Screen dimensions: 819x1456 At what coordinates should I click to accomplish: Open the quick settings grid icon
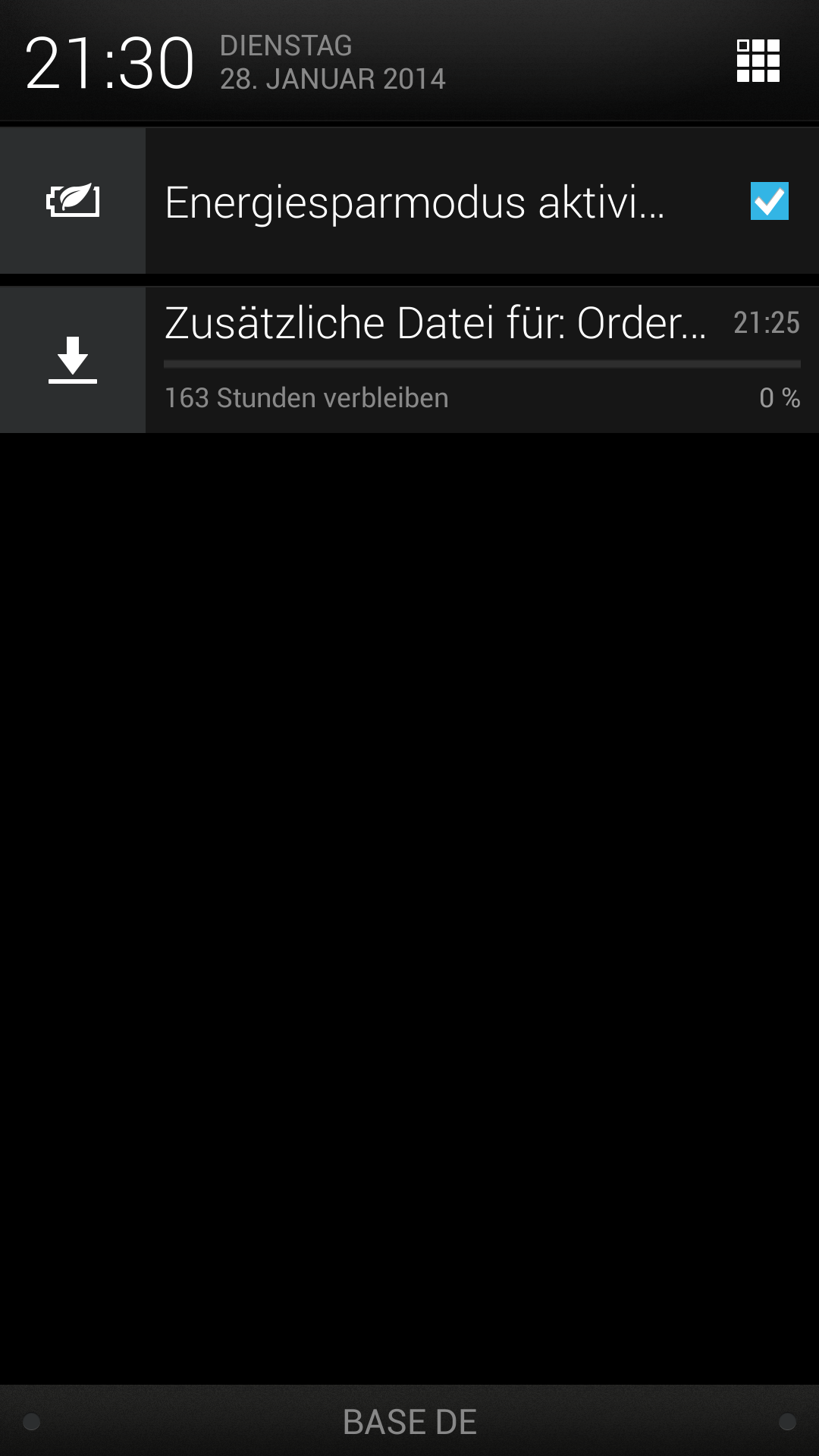(x=758, y=61)
